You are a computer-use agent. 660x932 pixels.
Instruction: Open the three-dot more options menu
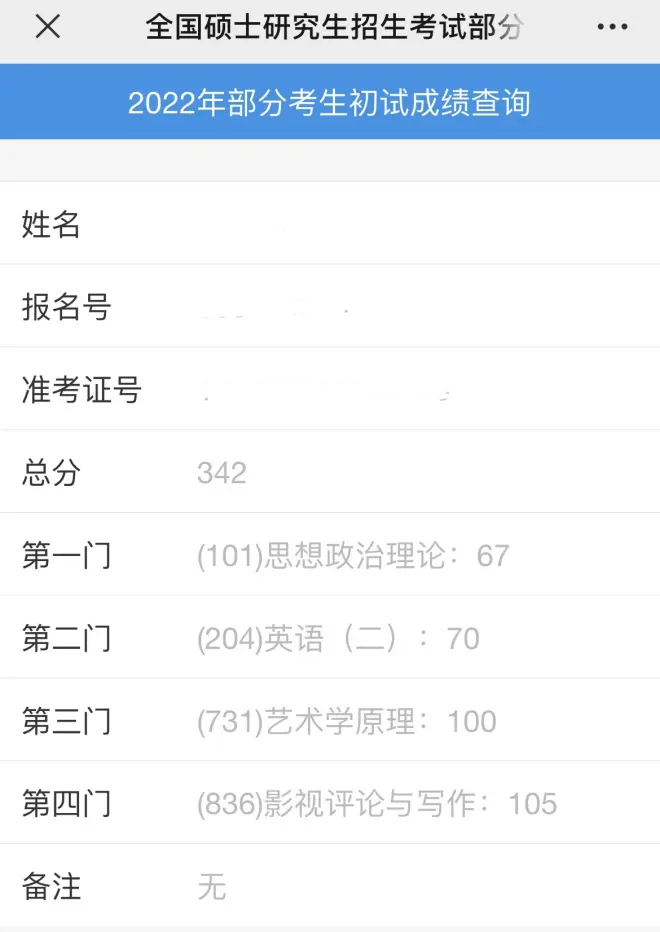point(611,28)
